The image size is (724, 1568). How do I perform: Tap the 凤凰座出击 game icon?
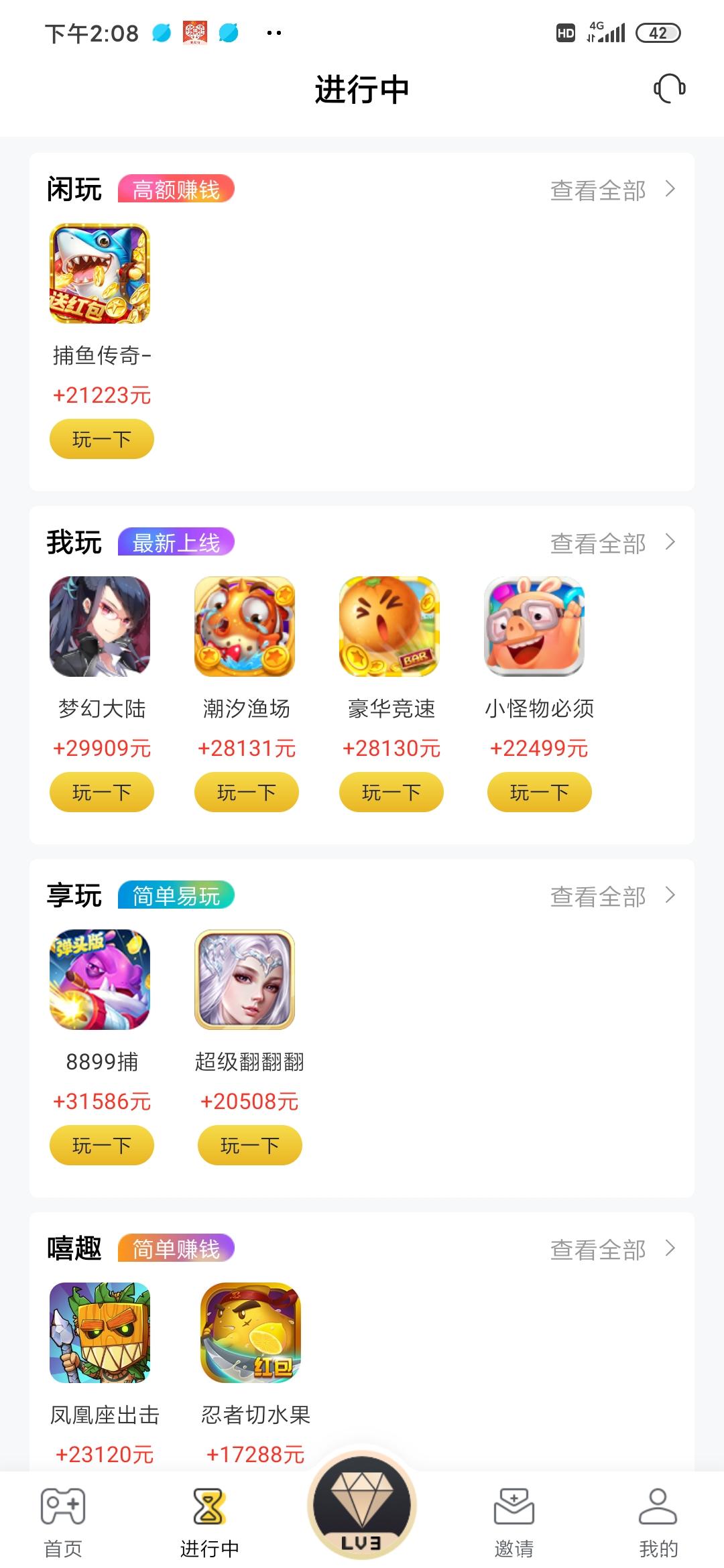coord(101,1333)
